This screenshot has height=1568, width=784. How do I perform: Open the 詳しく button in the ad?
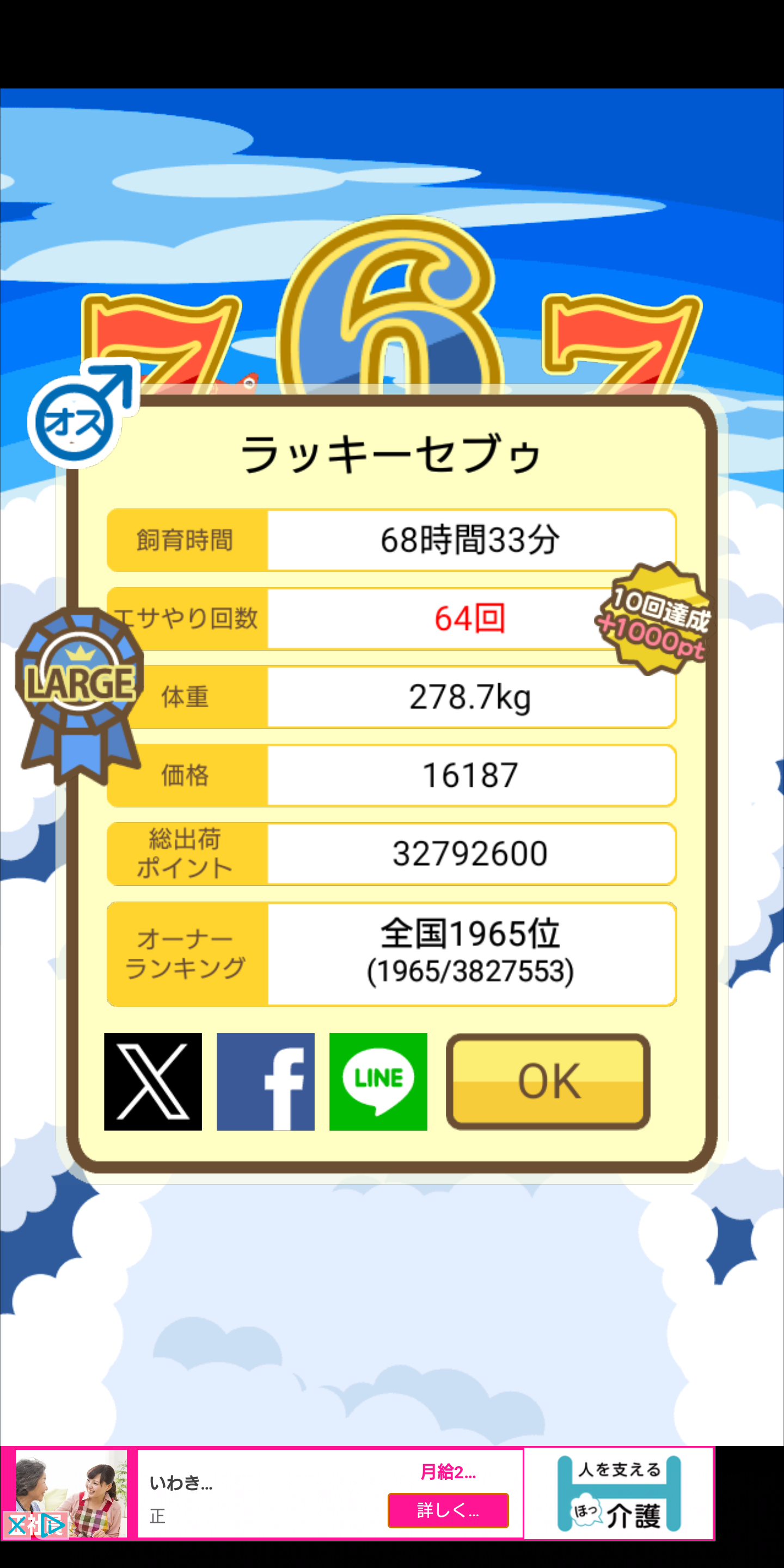448,1510
